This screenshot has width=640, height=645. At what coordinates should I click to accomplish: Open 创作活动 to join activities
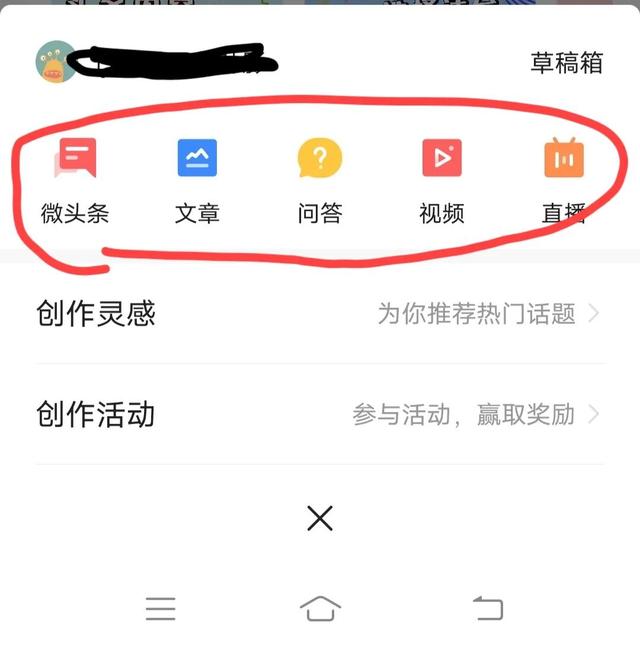click(320, 414)
